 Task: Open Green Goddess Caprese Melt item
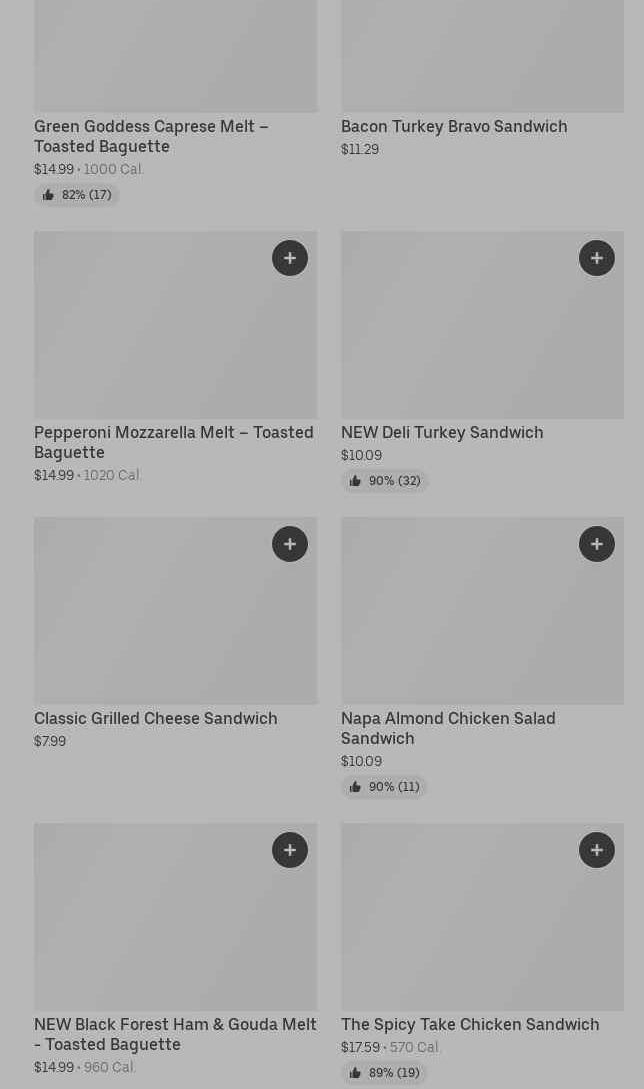point(151,136)
